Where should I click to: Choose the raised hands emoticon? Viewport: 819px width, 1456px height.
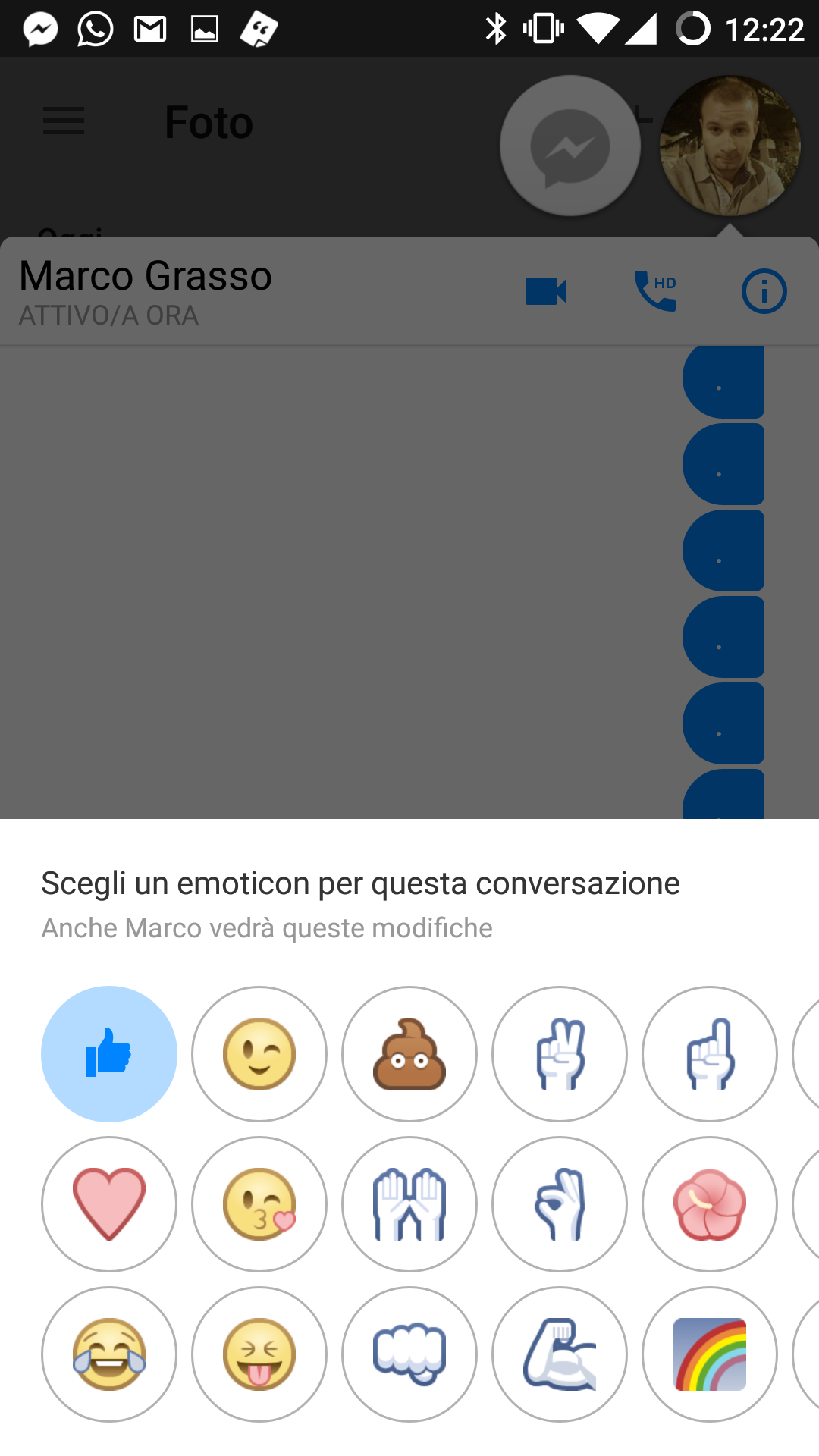(x=409, y=1203)
